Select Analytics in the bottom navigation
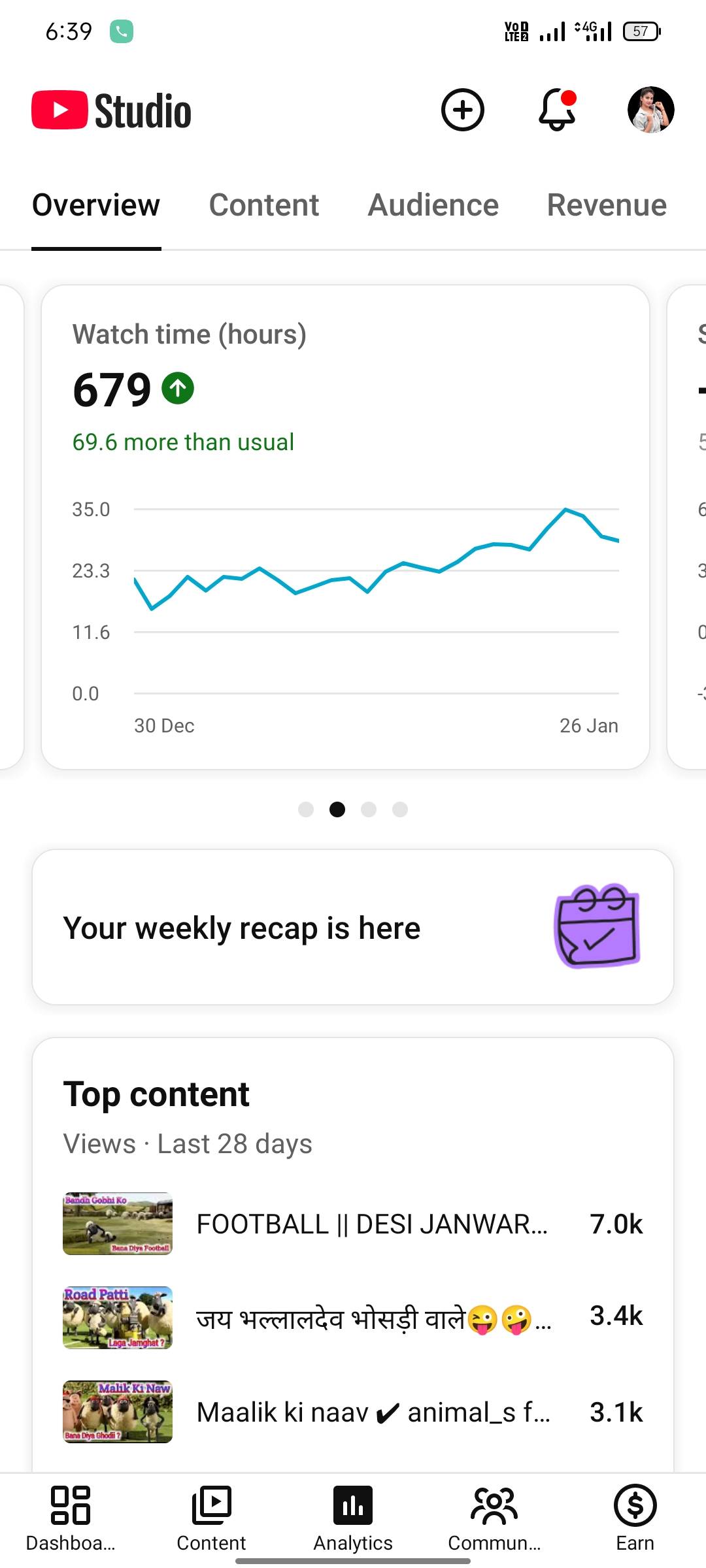706x1568 pixels. pos(353,1518)
